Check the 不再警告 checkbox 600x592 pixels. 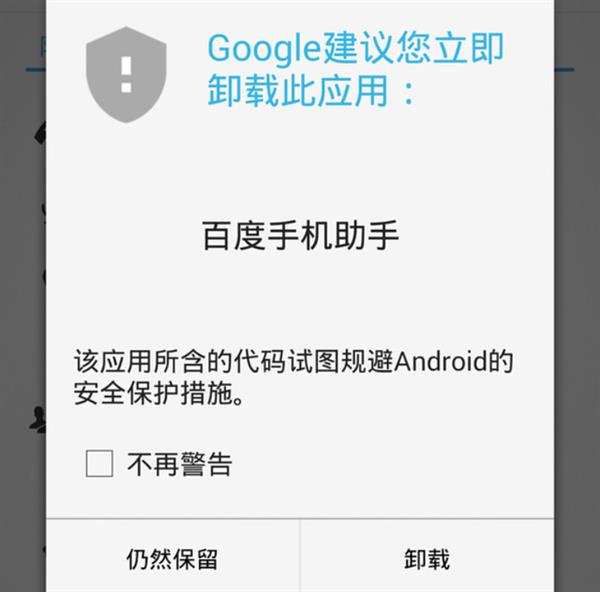click(x=99, y=464)
